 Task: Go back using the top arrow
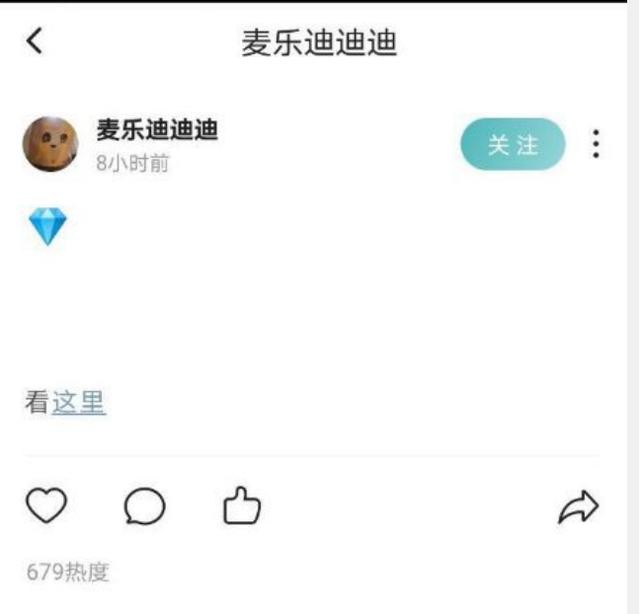click(35, 42)
